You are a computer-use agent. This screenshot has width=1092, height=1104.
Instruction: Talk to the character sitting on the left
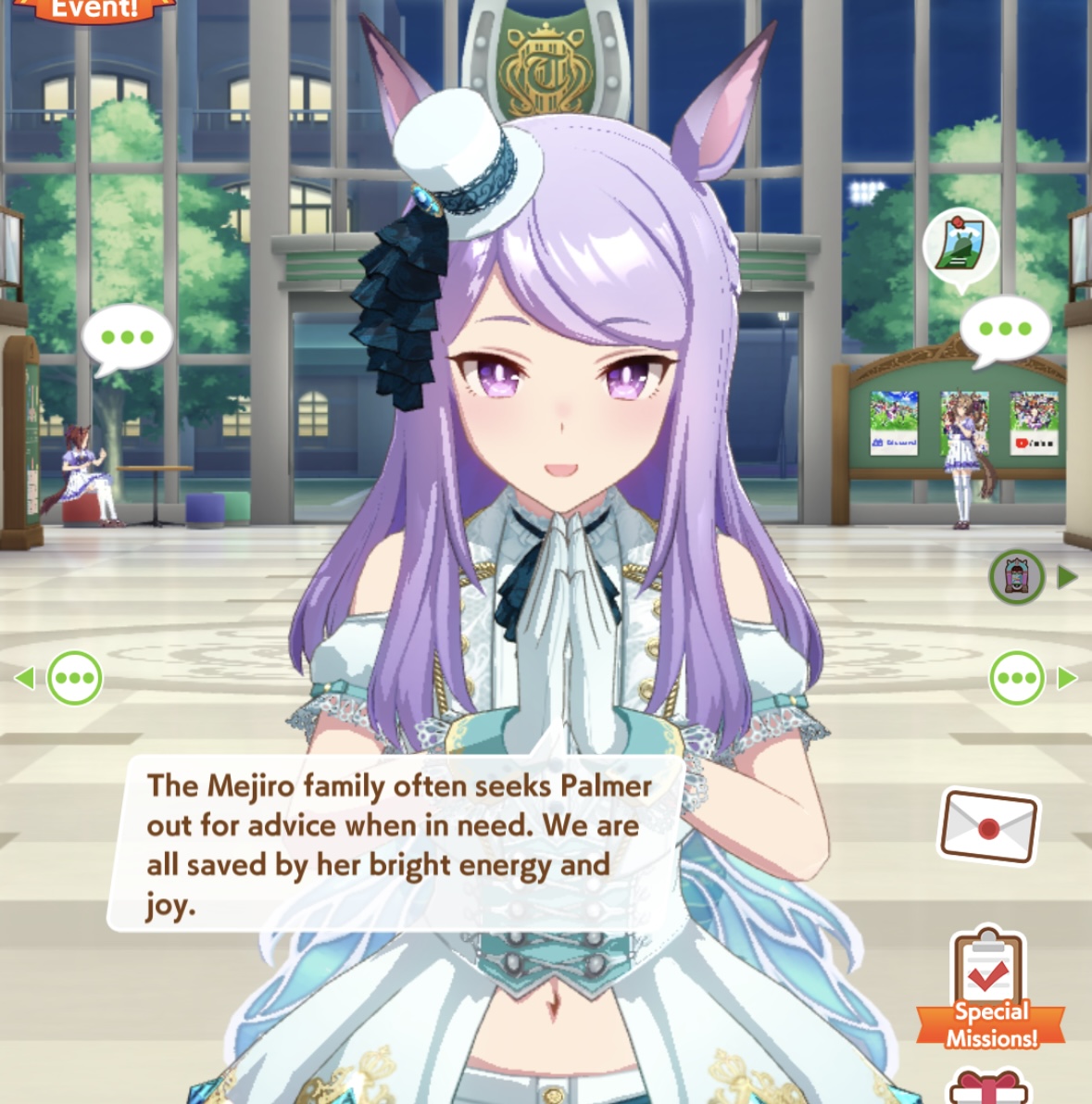coord(86,477)
